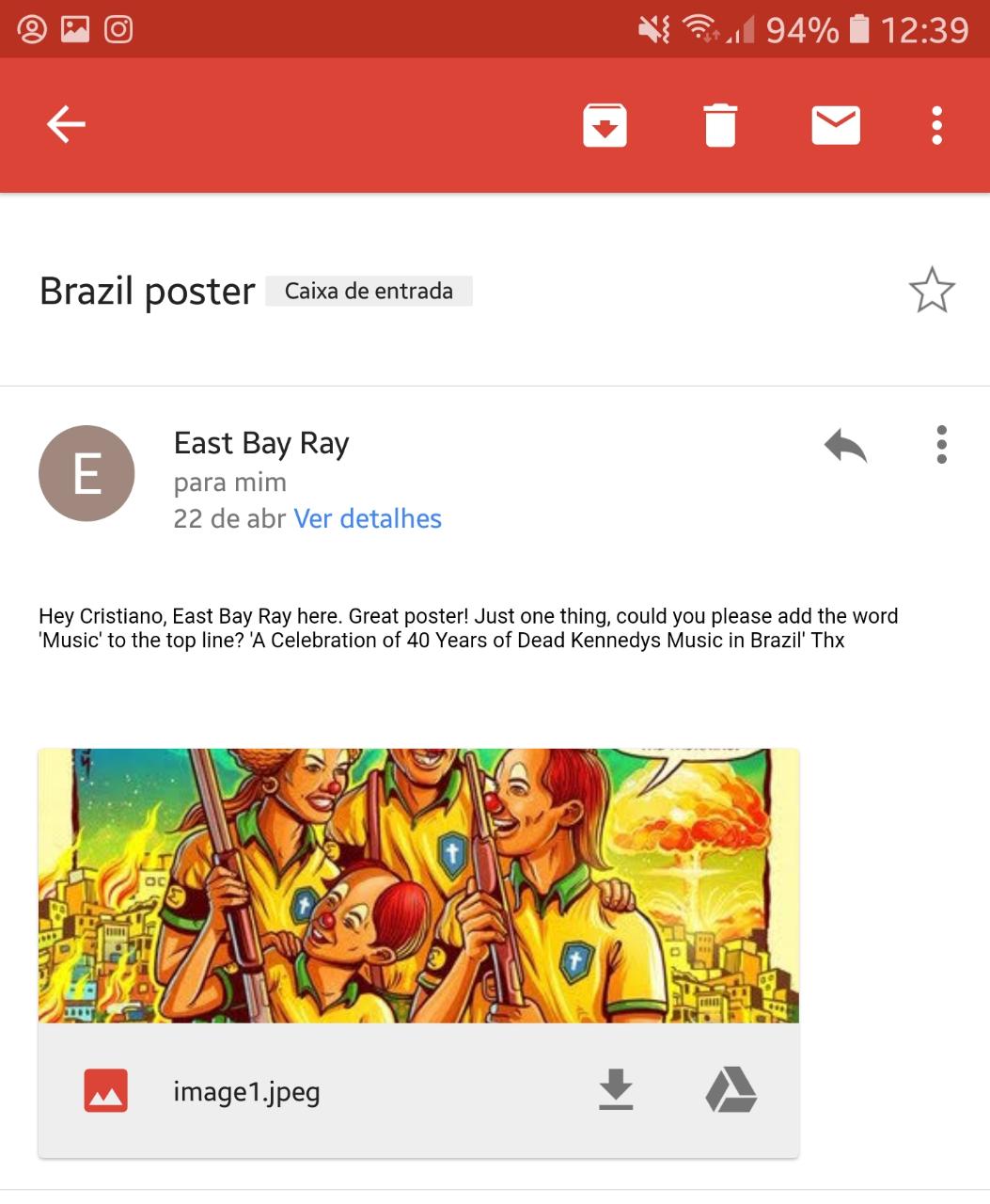The height and width of the screenshot is (1204, 990).
Task: Open the image1.jpeg attachment preview
Action: click(x=418, y=885)
